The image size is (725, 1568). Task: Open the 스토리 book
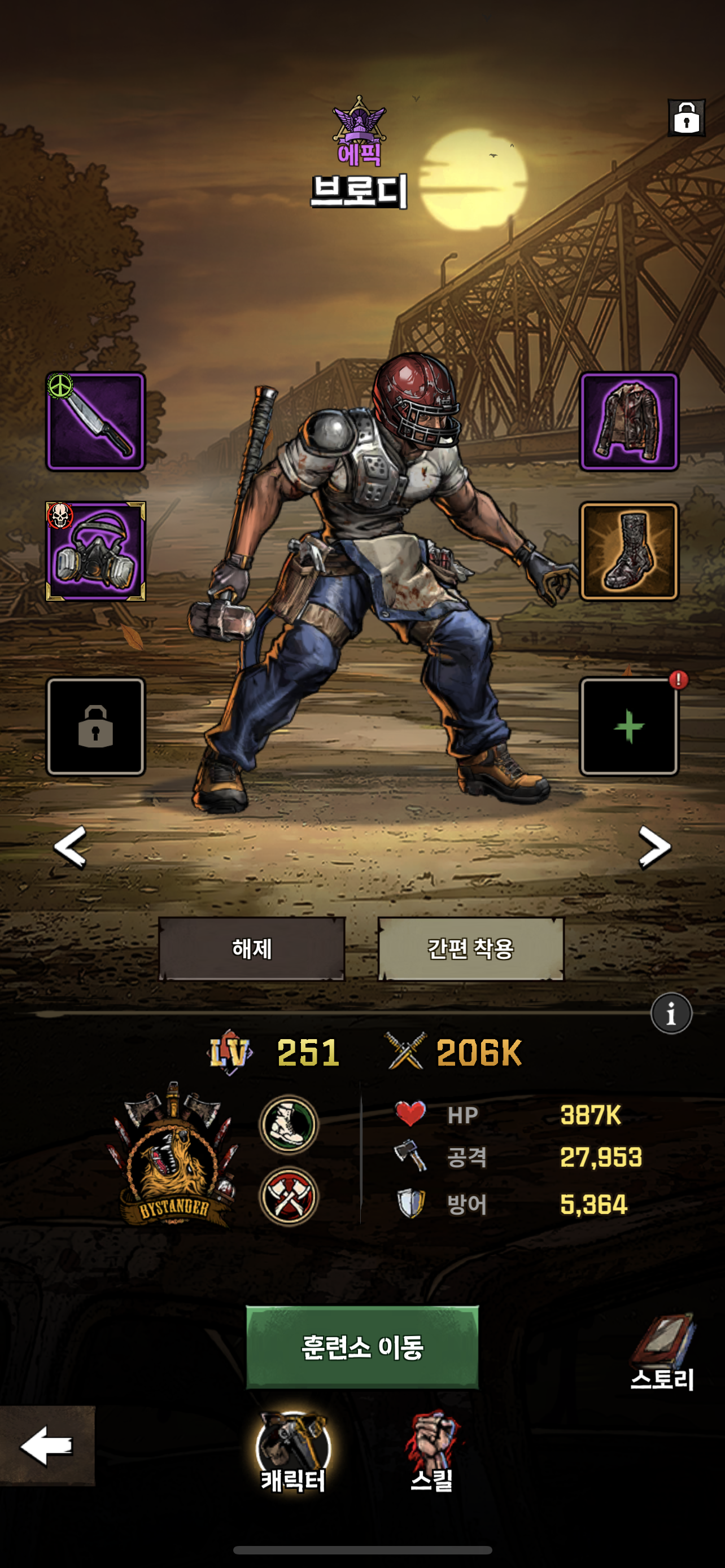coord(662,1351)
